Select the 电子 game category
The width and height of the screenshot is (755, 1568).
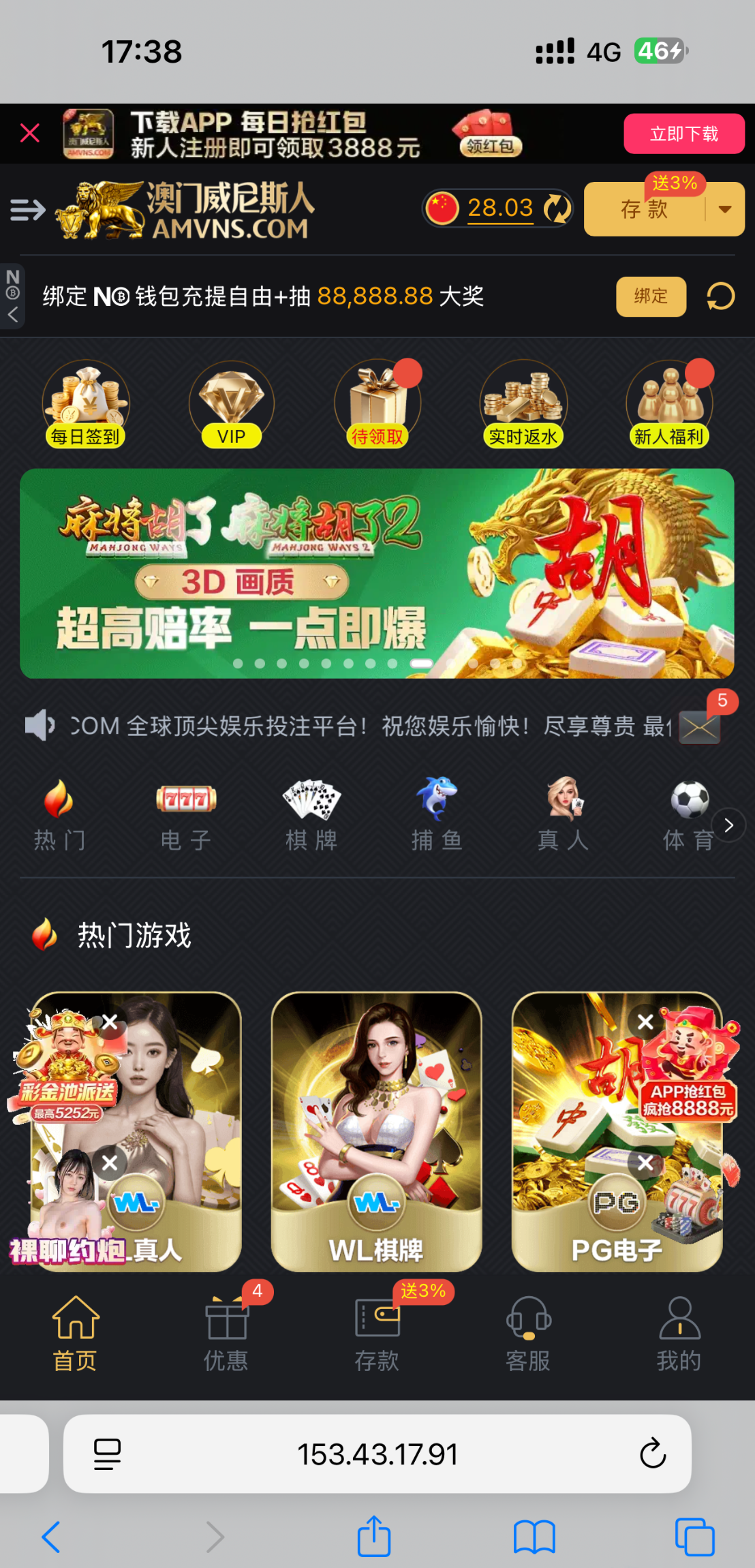(186, 814)
